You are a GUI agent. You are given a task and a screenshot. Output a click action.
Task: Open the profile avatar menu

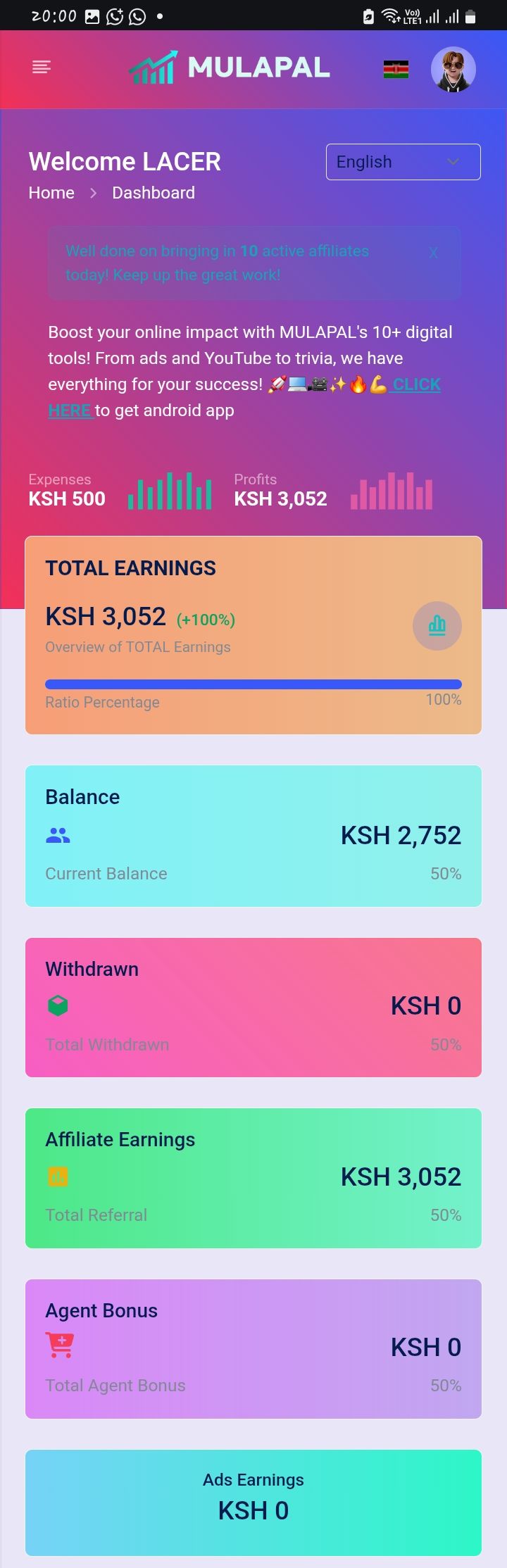453,70
